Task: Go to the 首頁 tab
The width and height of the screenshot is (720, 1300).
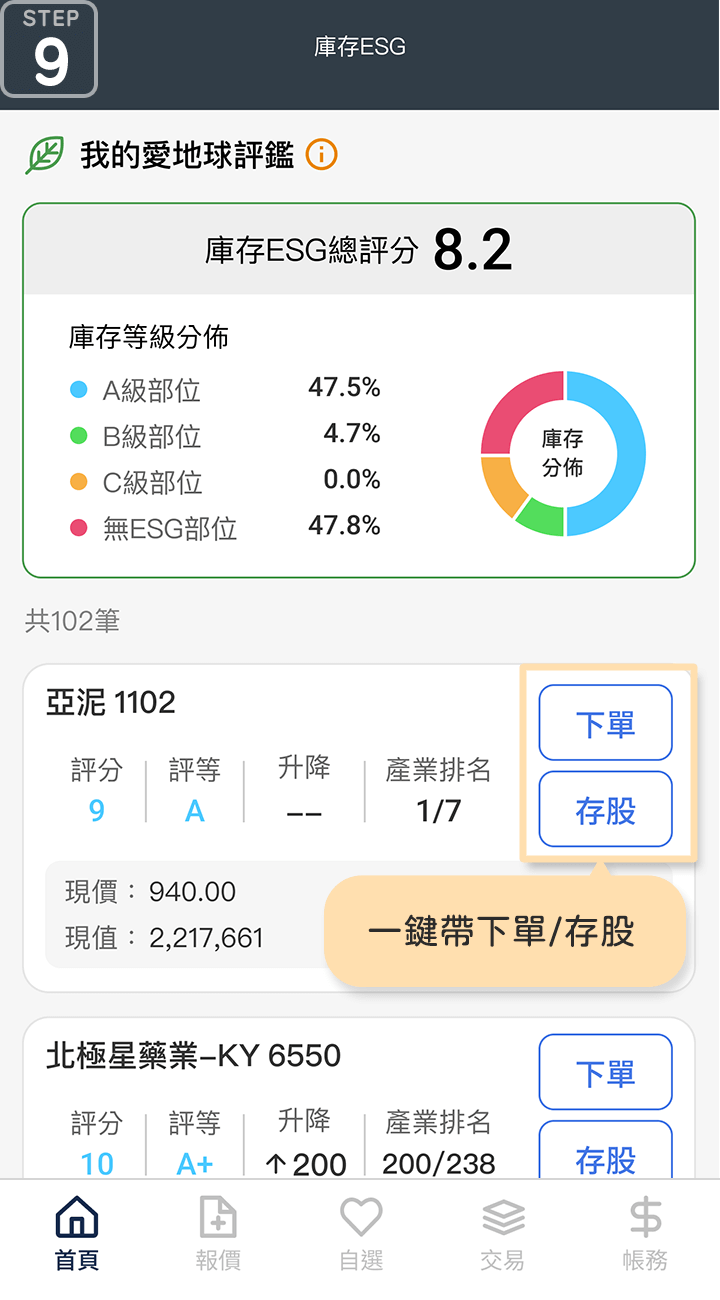Action: click(77, 1233)
